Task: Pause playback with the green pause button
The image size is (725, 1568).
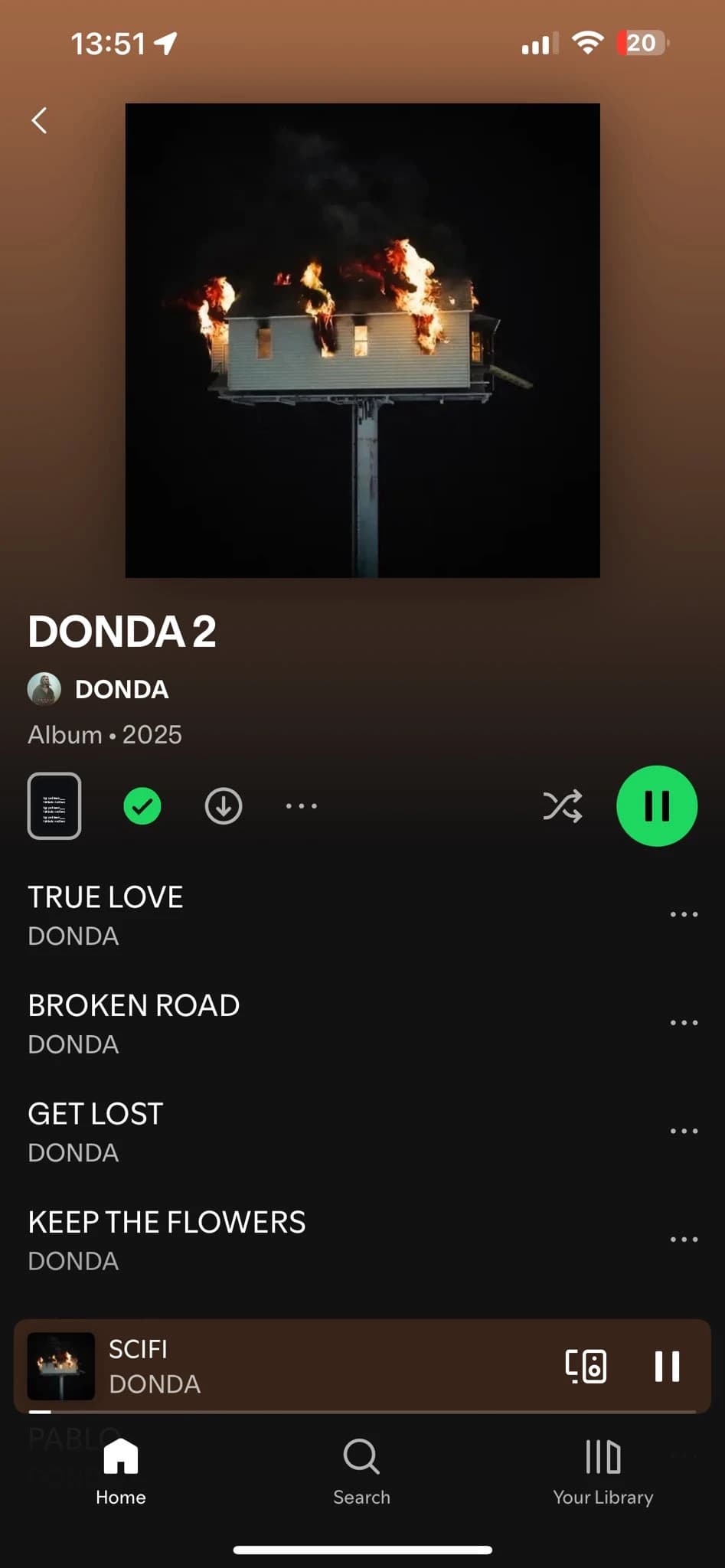Action: [x=656, y=805]
